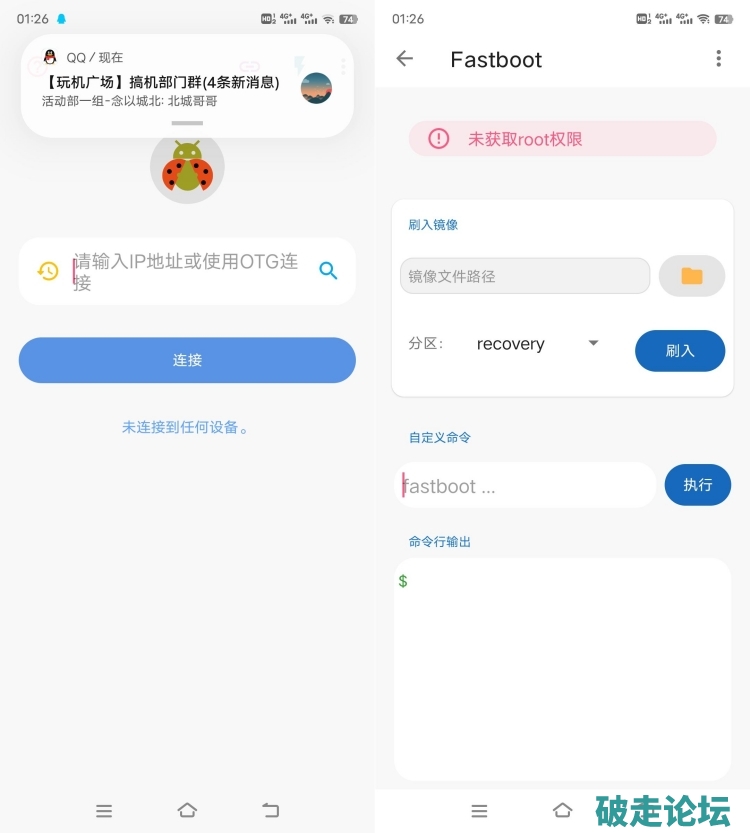Tap the 执行 execute button
The image size is (750, 833).
697,485
